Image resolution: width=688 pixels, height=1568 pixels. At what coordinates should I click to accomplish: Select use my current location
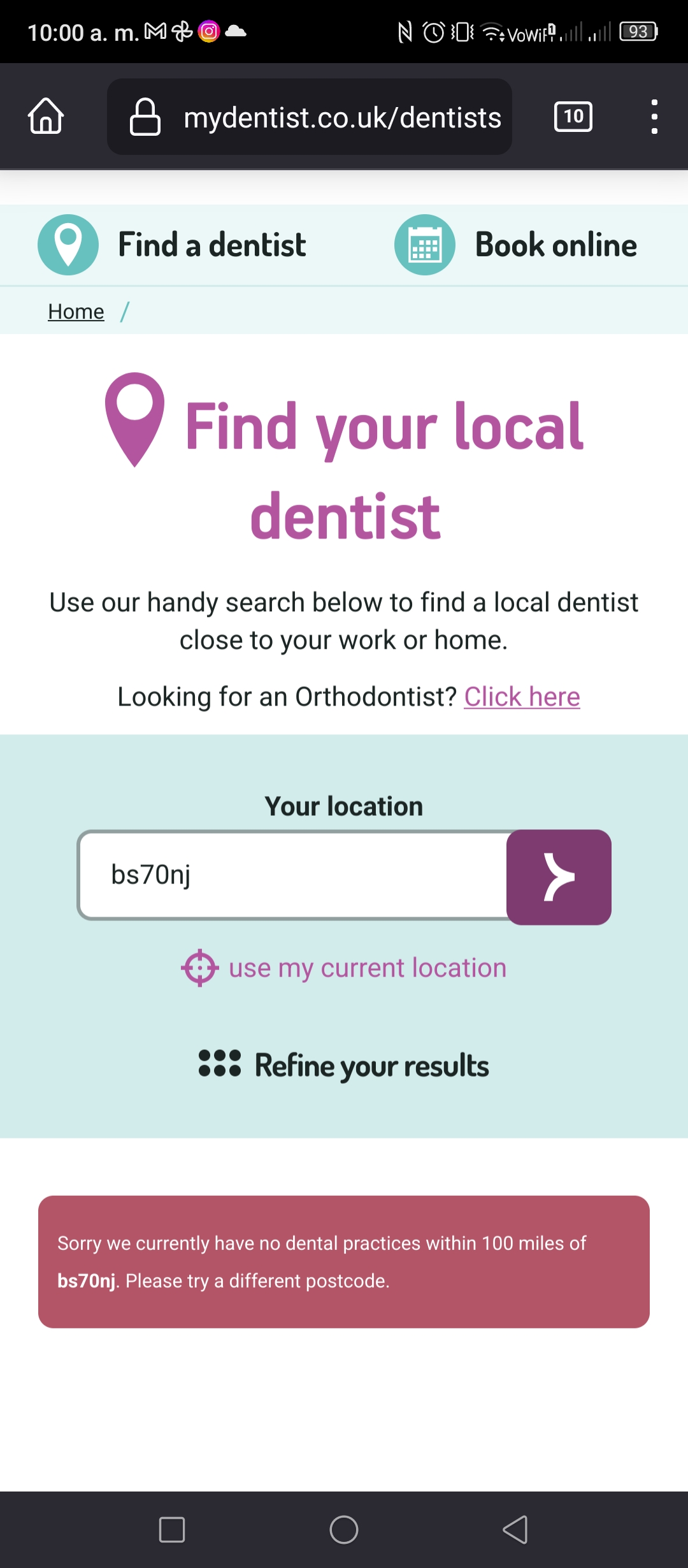coord(344,968)
